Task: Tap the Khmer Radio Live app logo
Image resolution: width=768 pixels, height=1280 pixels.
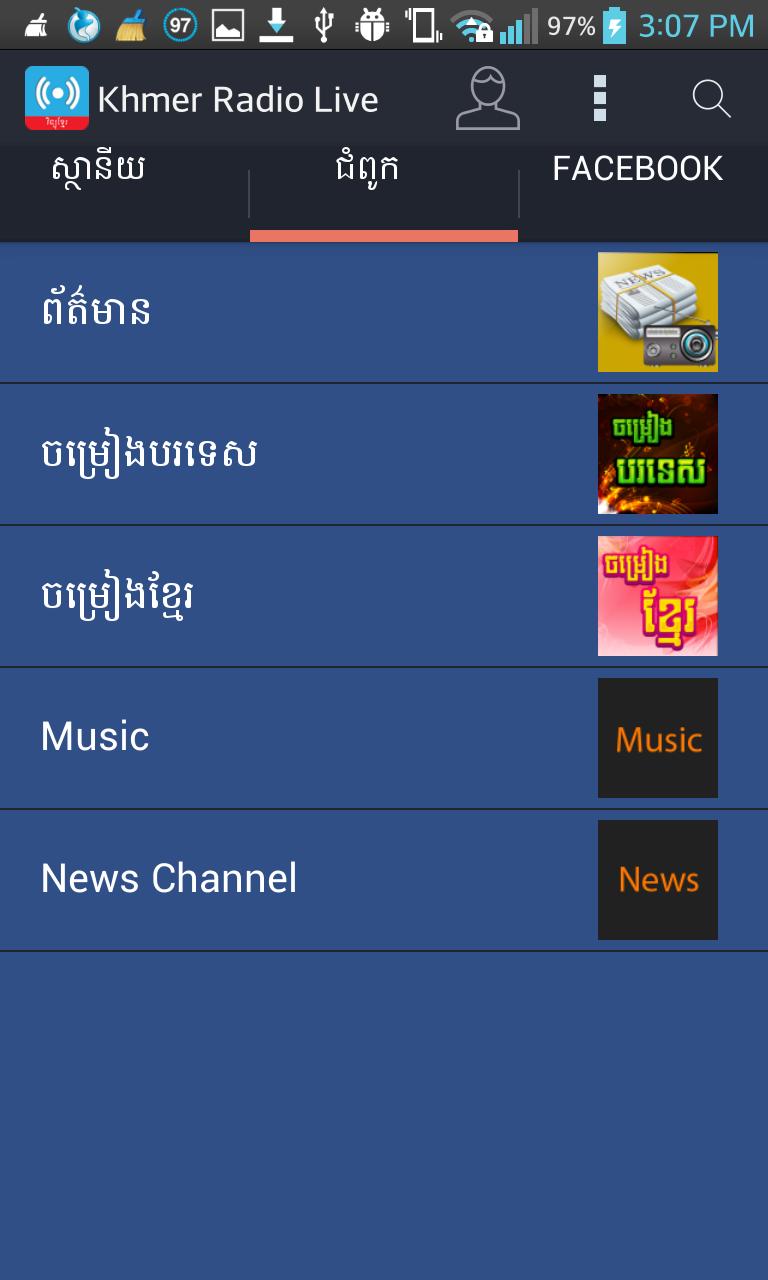Action: point(55,97)
